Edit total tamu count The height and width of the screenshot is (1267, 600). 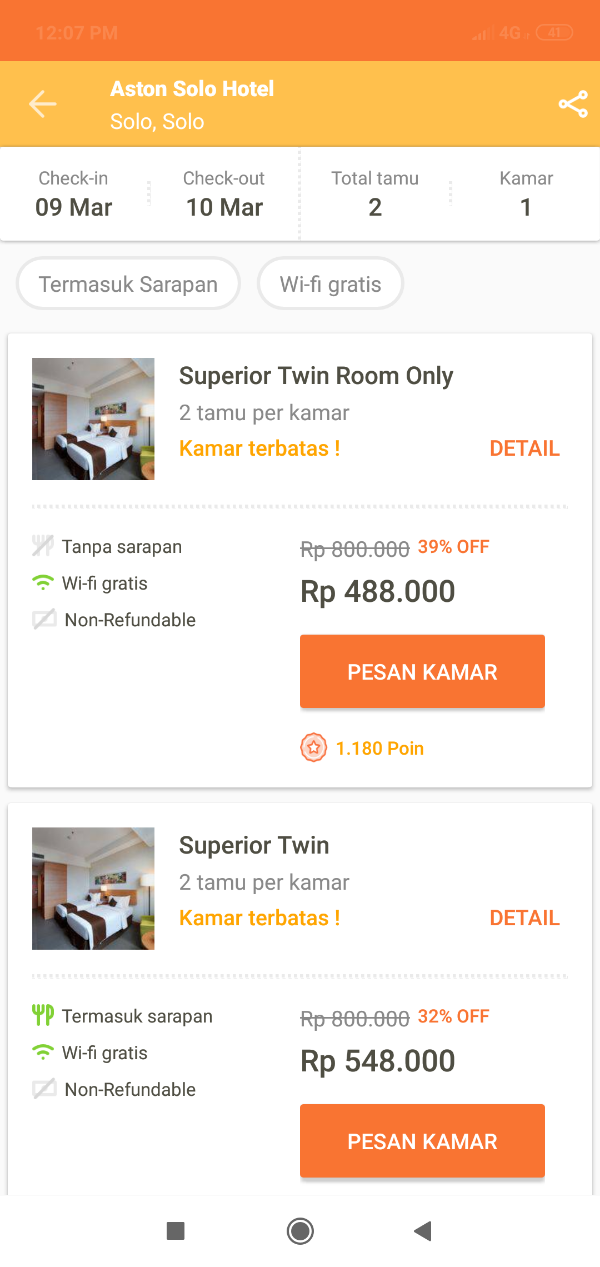375,194
